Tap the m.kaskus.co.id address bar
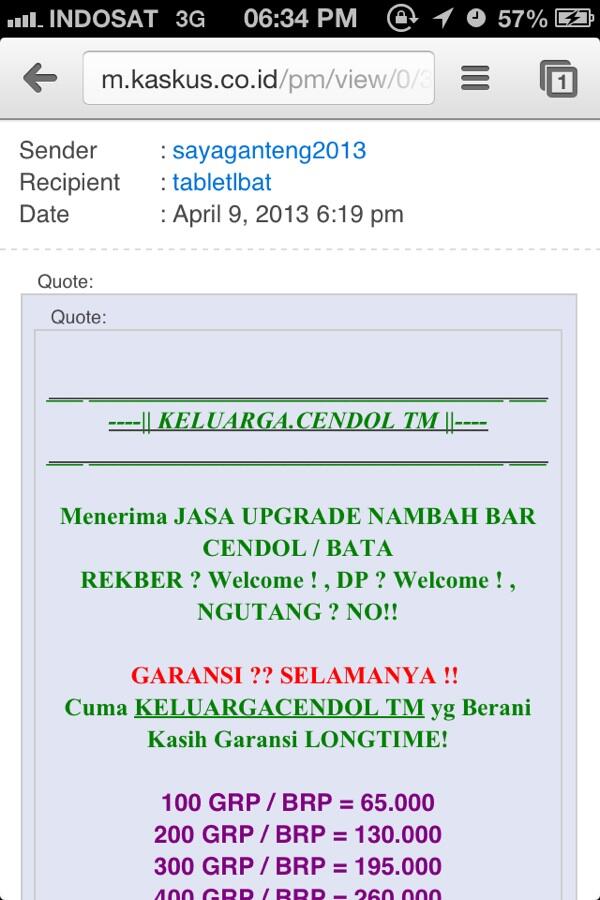The image size is (600, 900). (x=259, y=79)
